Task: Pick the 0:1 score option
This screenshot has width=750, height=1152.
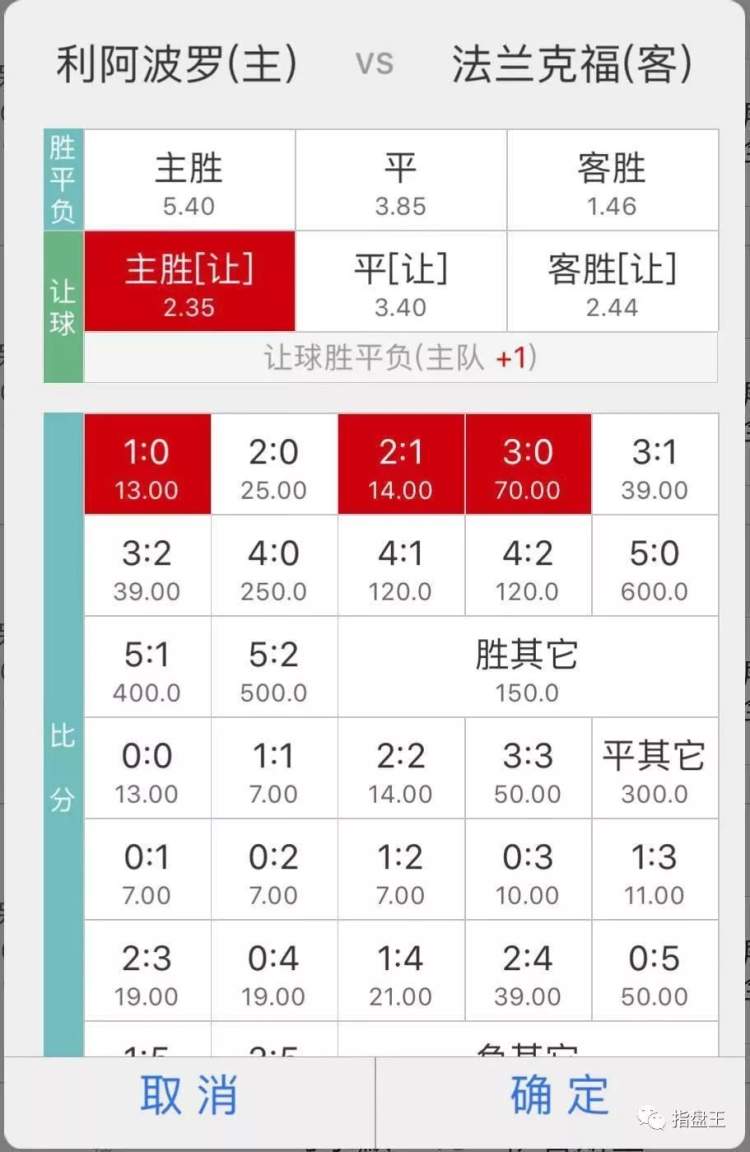Action: pyautogui.click(x=147, y=870)
